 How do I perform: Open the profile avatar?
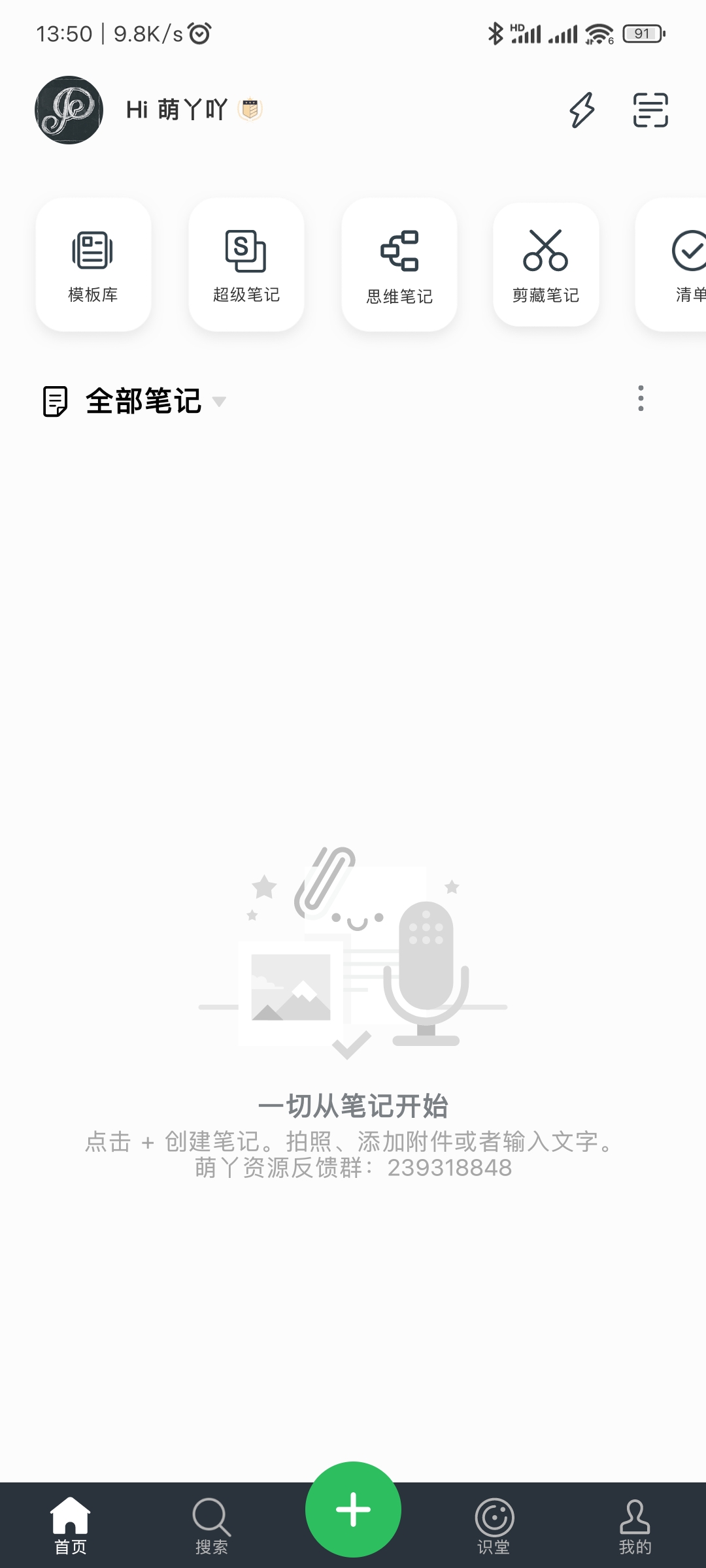pyautogui.click(x=69, y=110)
